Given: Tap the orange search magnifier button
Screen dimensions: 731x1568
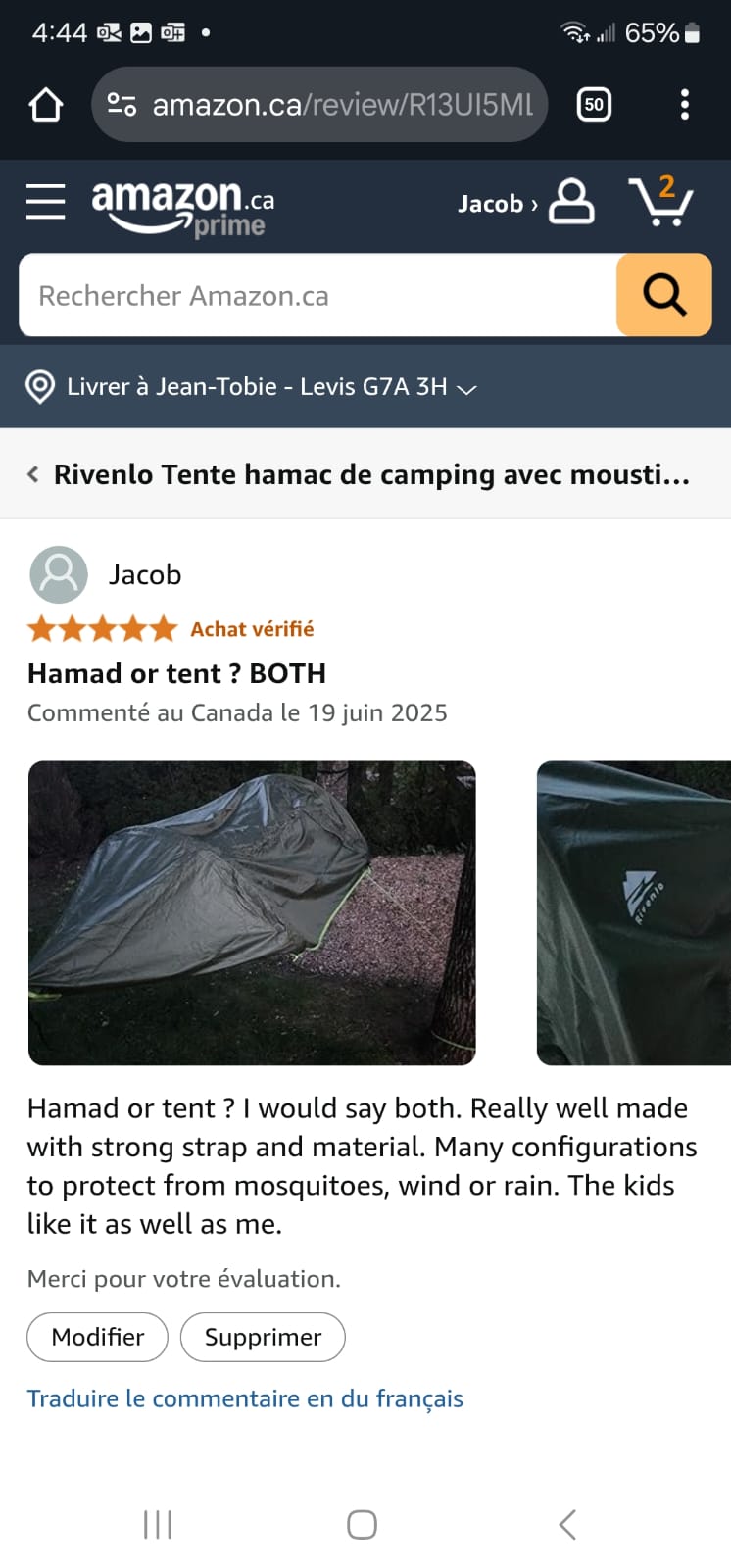Looking at the screenshot, I should pyautogui.click(x=664, y=295).
